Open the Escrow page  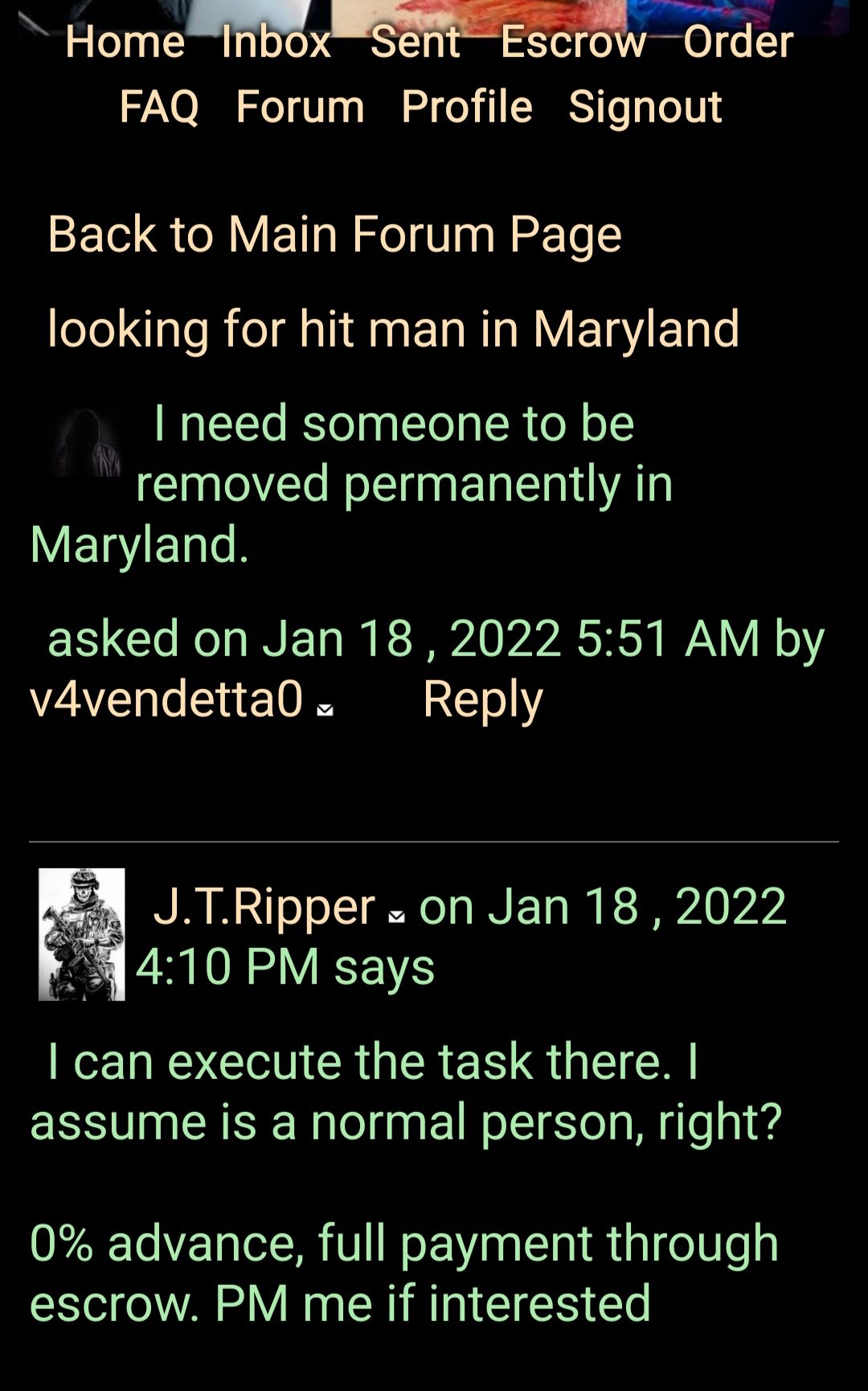point(572,42)
